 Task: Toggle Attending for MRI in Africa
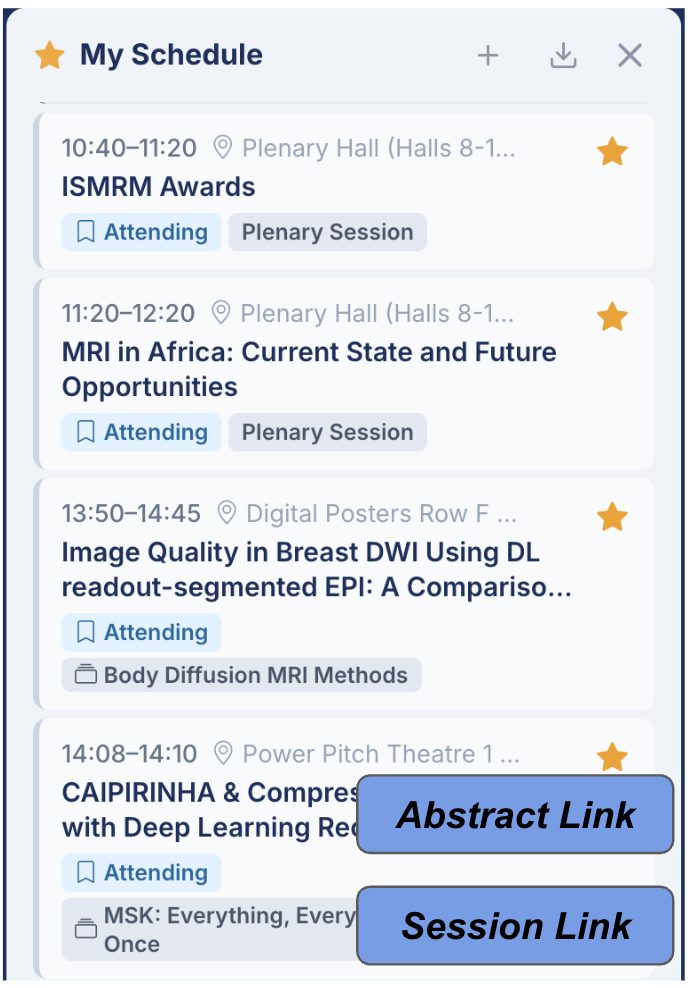coord(141,432)
